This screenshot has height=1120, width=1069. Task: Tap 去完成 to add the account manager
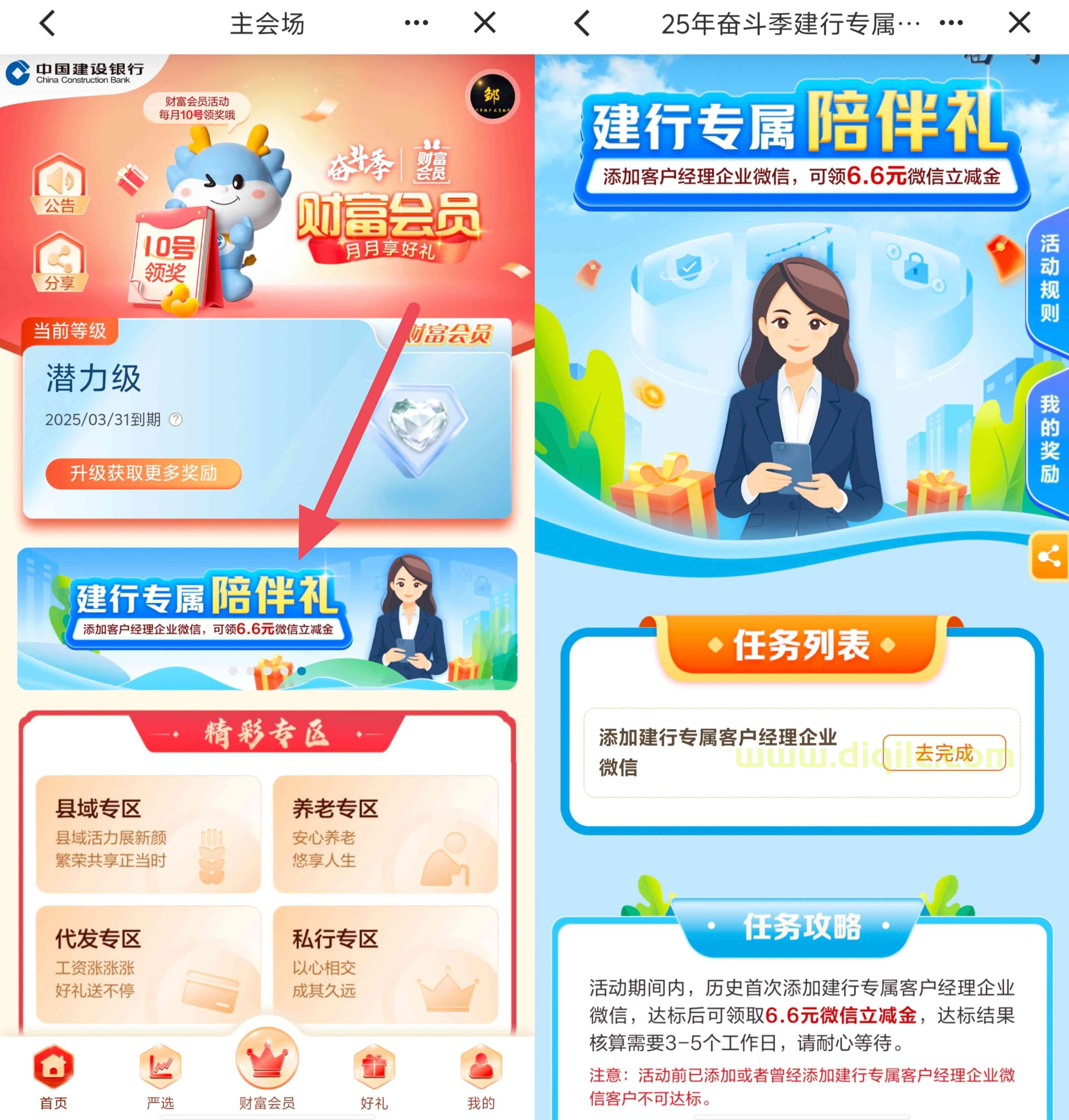[x=944, y=753]
